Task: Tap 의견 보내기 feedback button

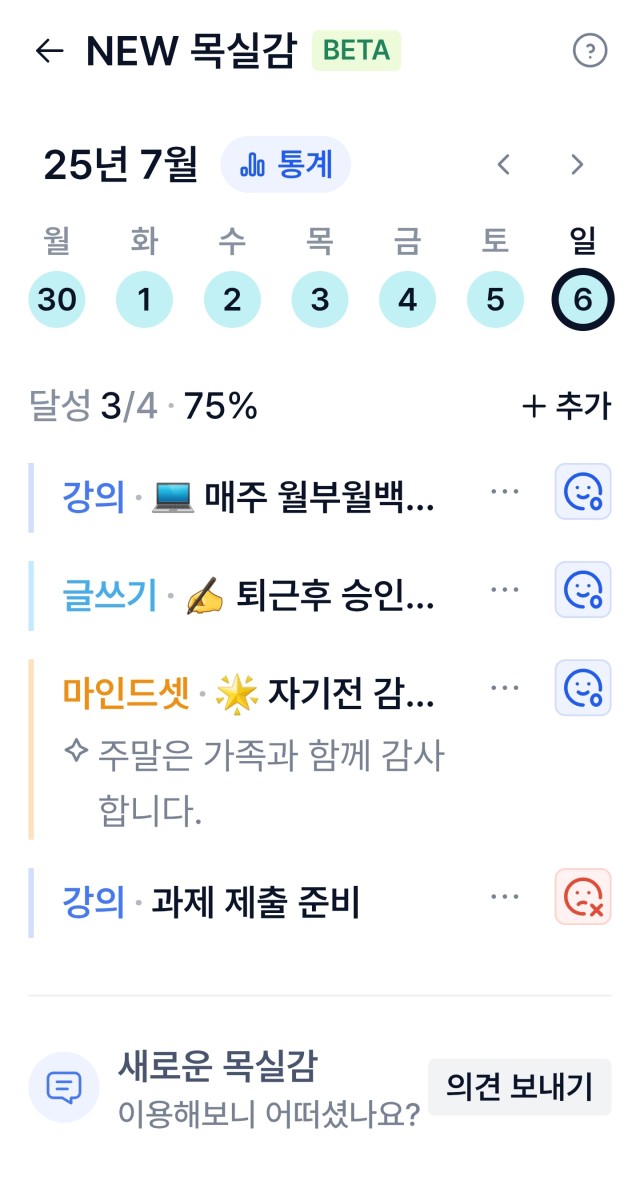Action: (x=519, y=1086)
